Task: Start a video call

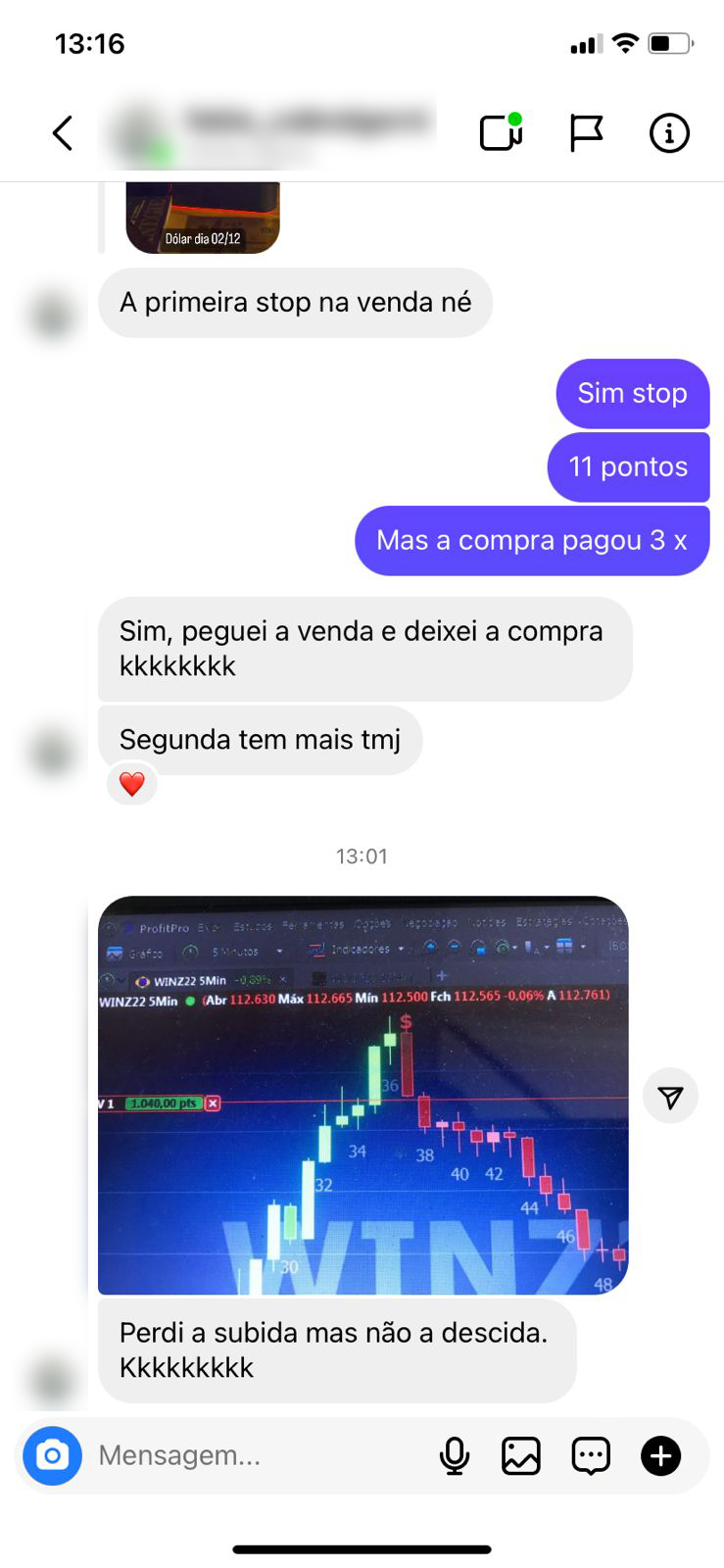Action: [x=501, y=133]
